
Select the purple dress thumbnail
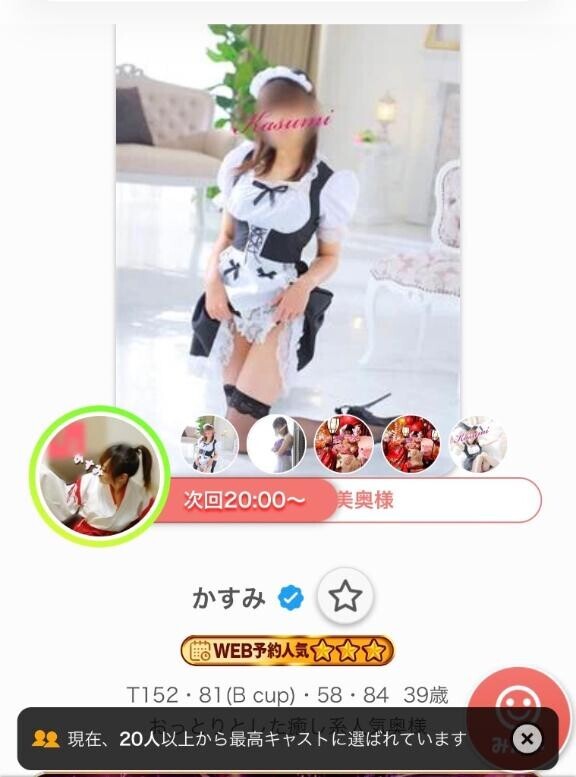pyautogui.click(x=276, y=444)
